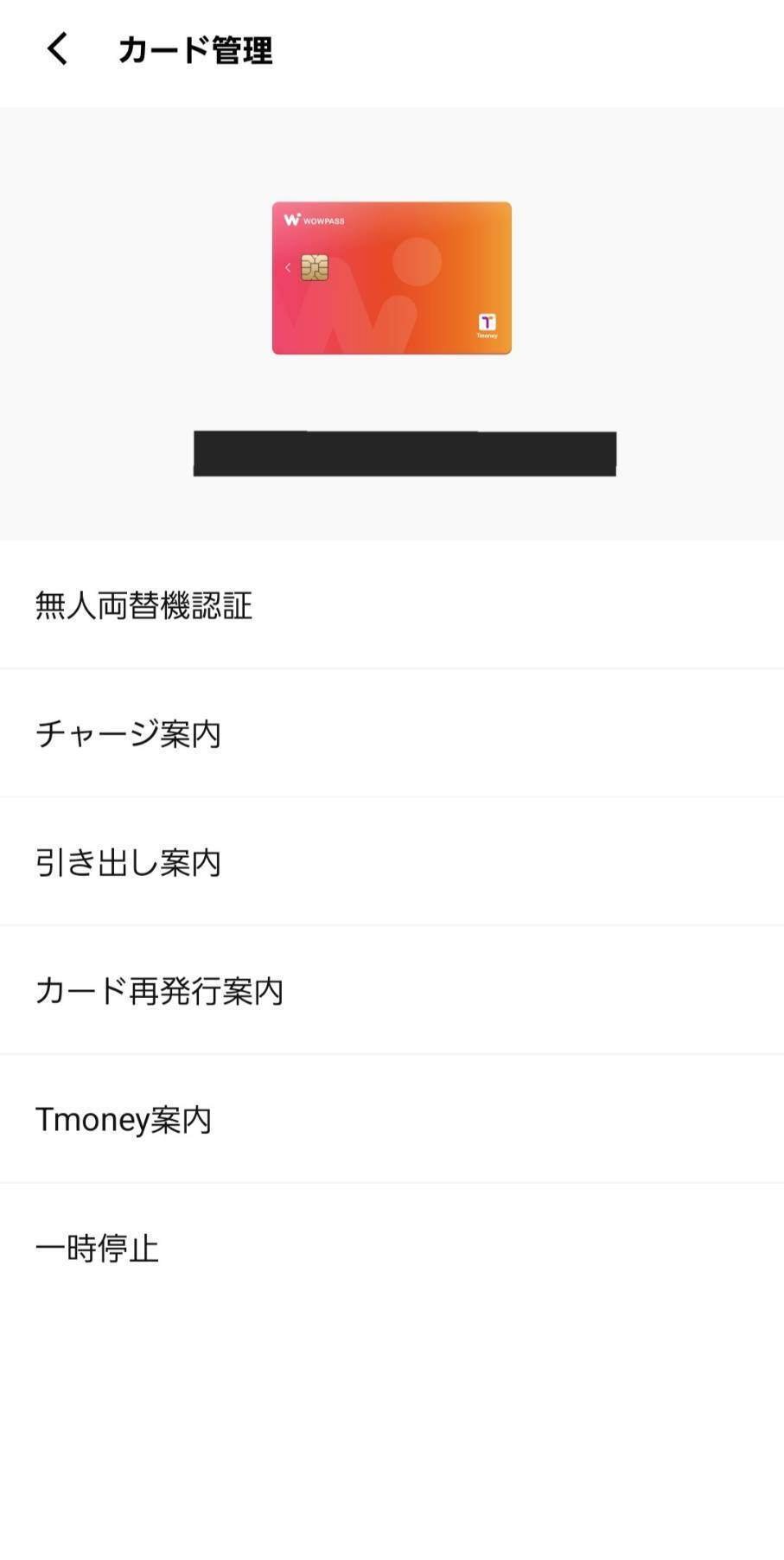Tap 一時停止 to suspend the card
784x1560 pixels.
click(97, 1248)
